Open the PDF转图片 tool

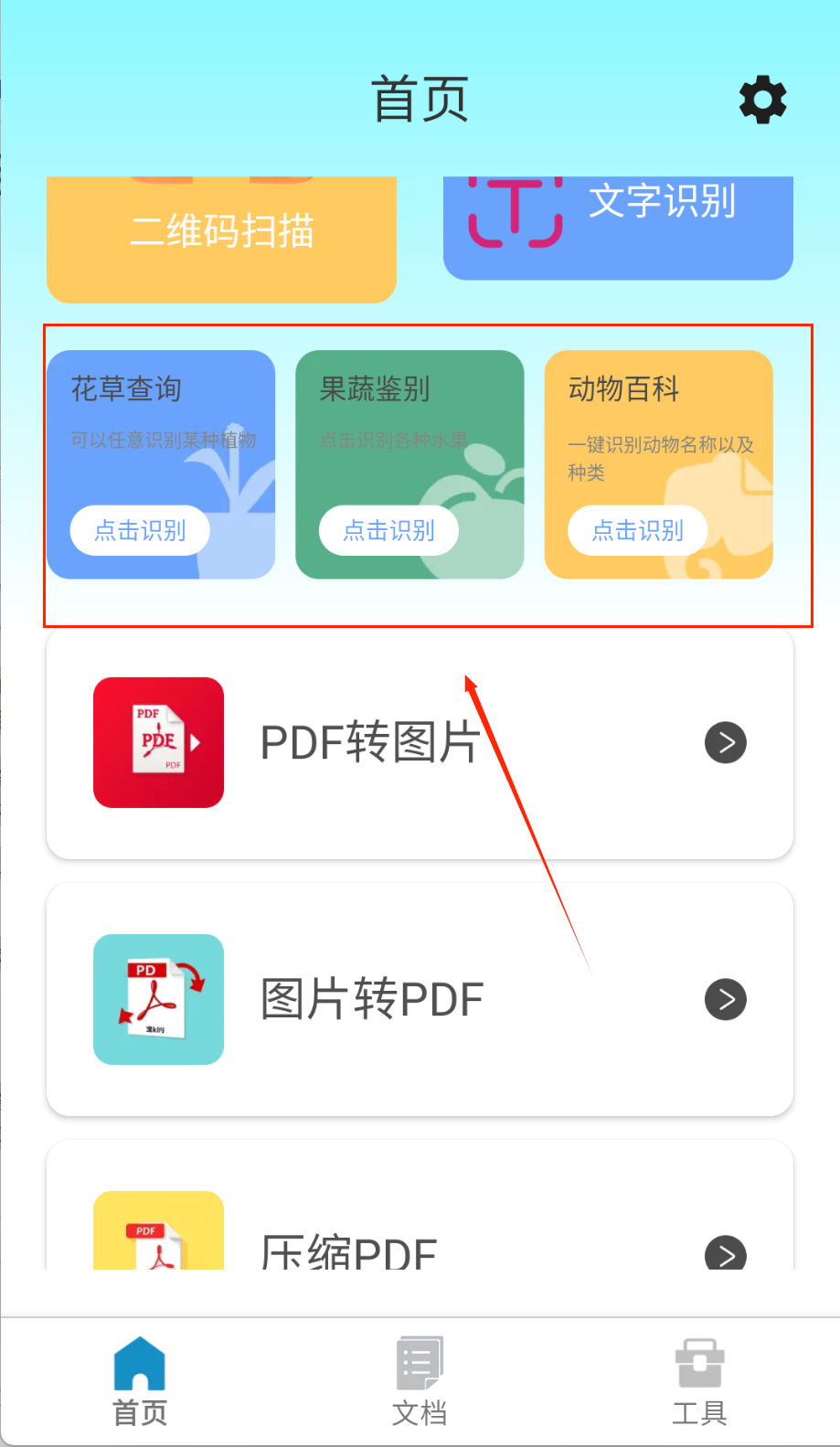pyautogui.click(x=420, y=742)
